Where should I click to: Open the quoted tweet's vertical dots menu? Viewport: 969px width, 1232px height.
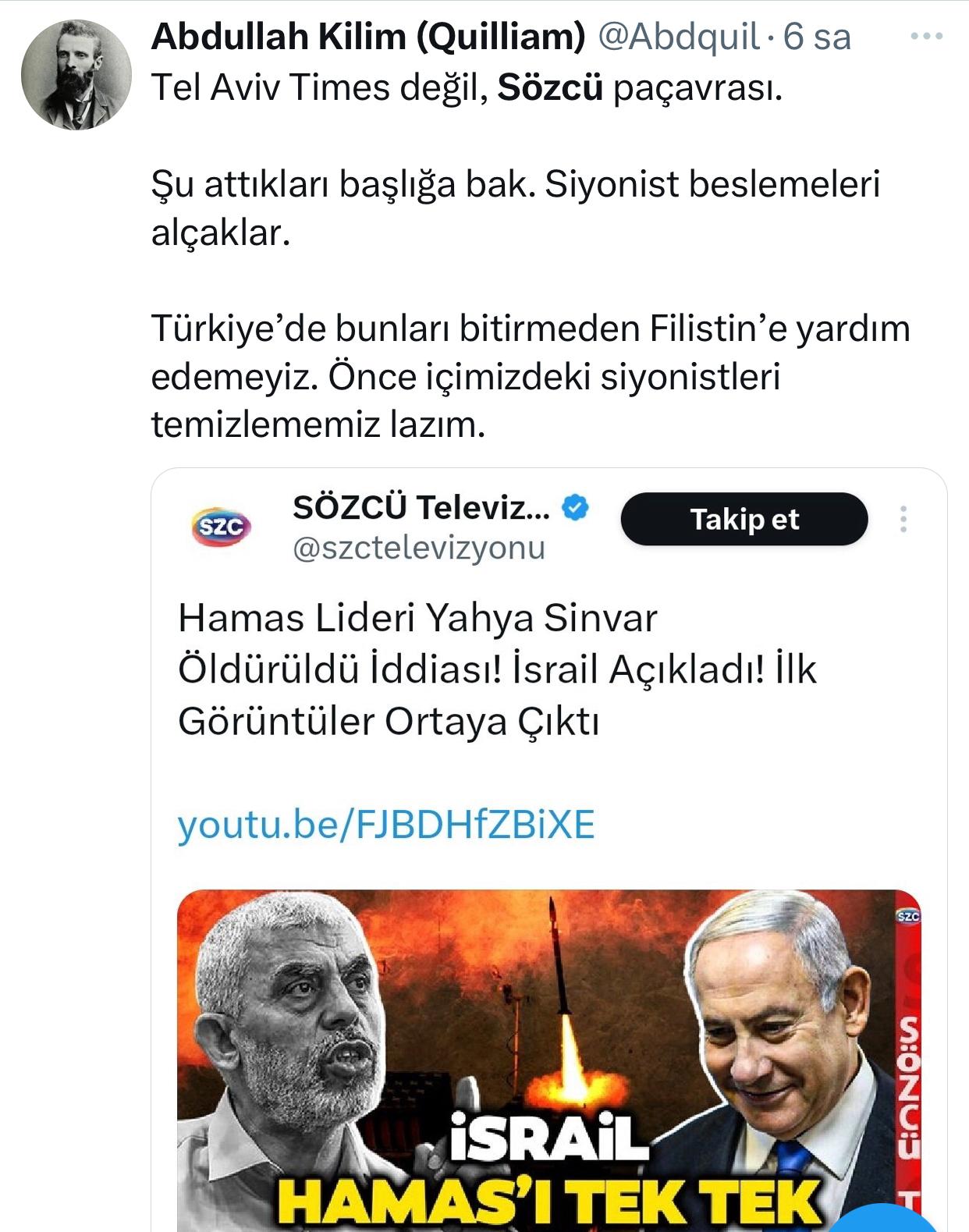pyautogui.click(x=903, y=520)
